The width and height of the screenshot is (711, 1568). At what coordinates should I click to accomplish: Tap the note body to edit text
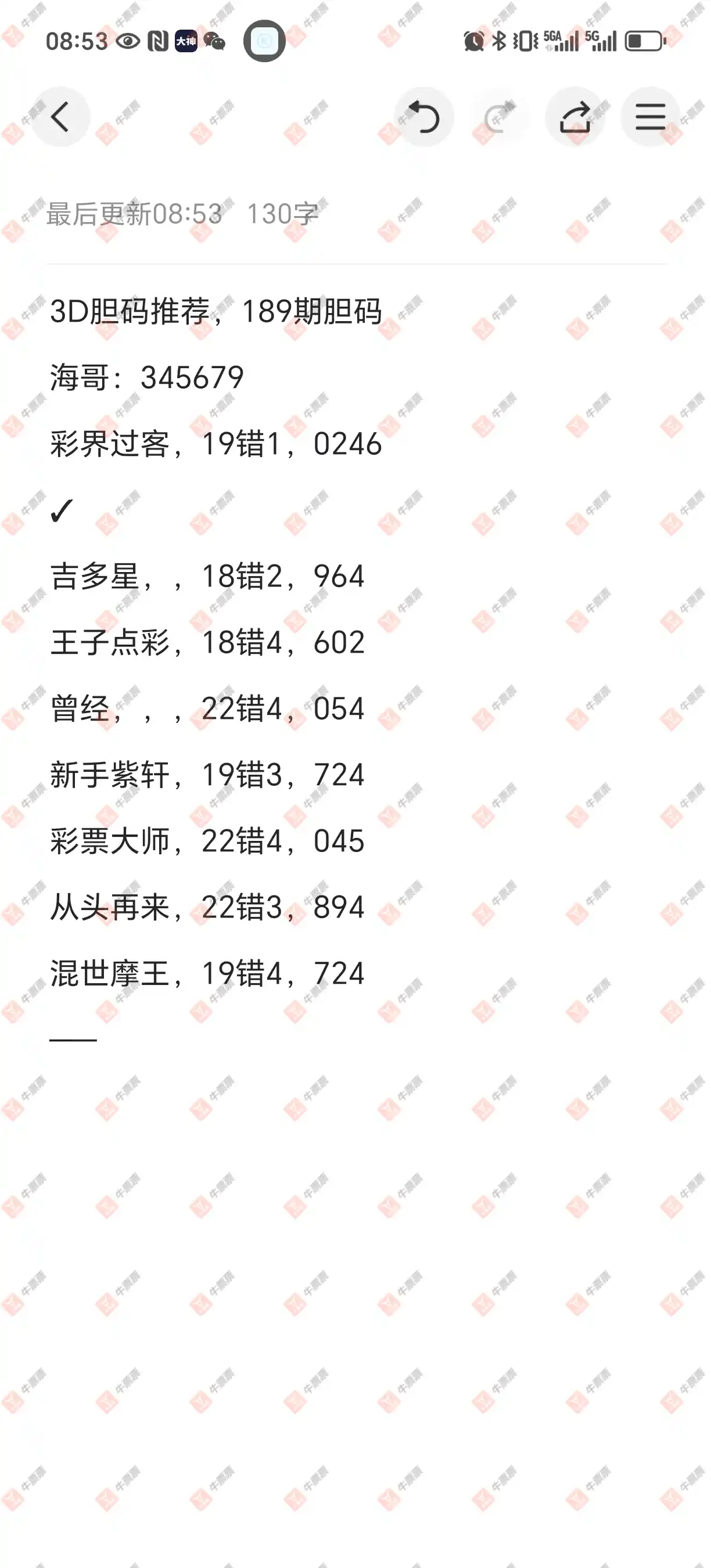[x=355, y=670]
